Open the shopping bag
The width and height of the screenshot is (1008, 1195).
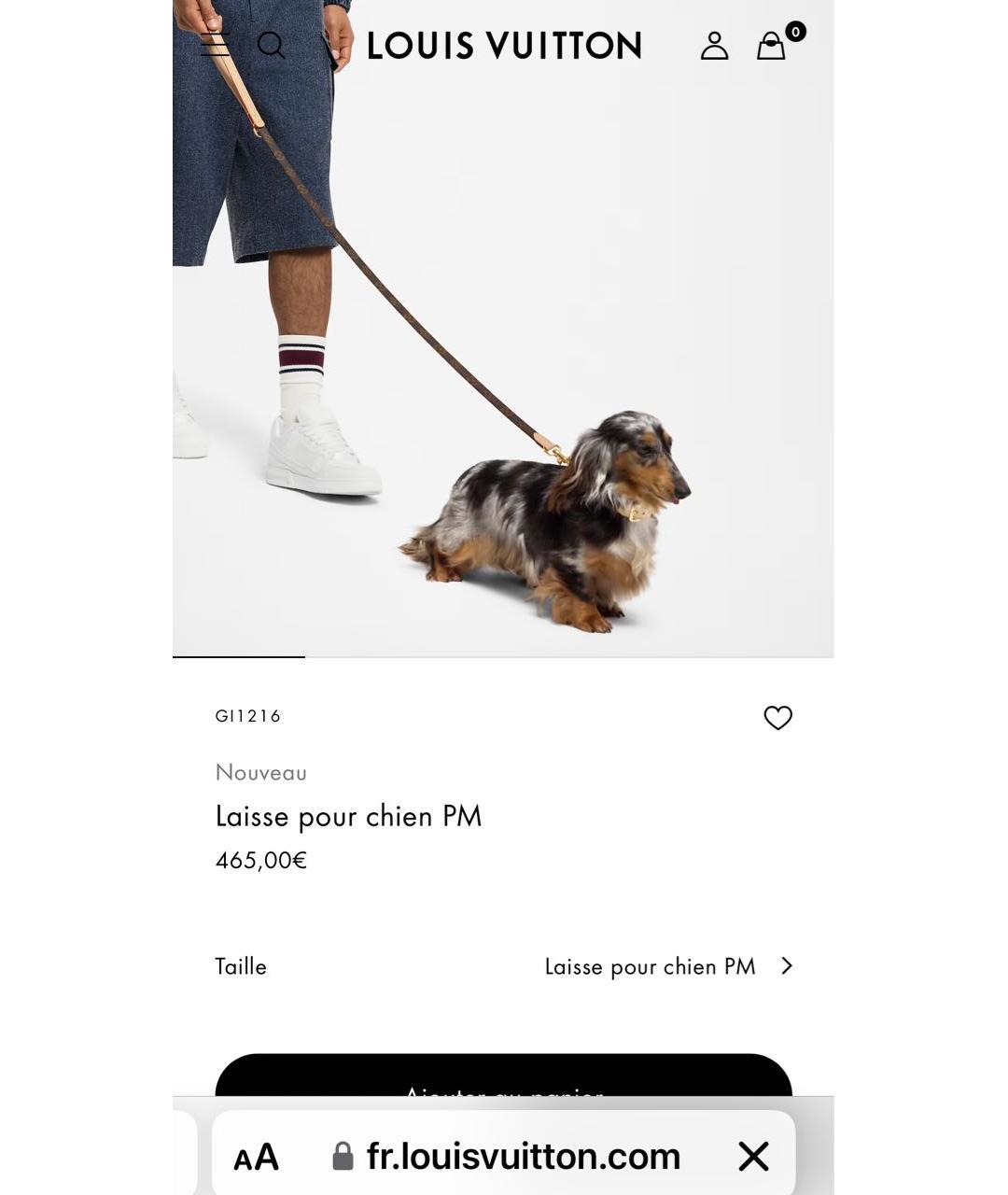pyautogui.click(x=772, y=45)
